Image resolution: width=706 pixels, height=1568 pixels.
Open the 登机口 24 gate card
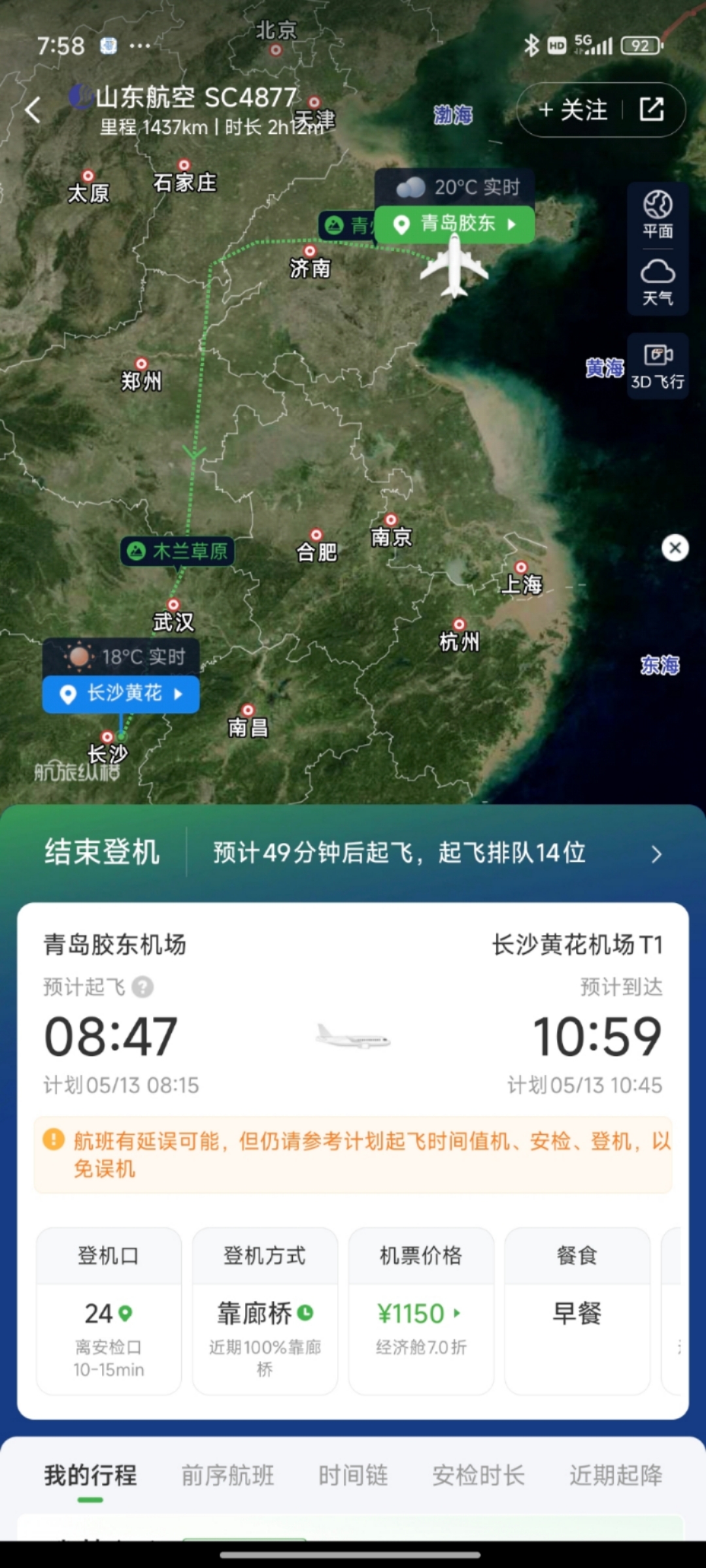[x=109, y=1311]
